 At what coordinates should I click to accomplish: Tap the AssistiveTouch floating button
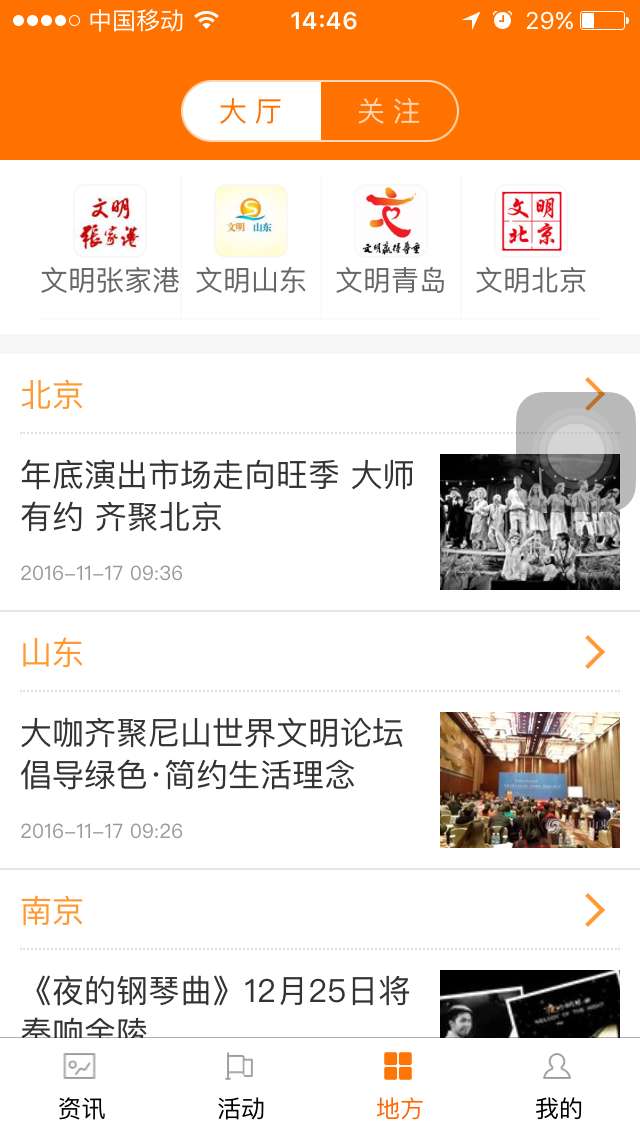[576, 452]
